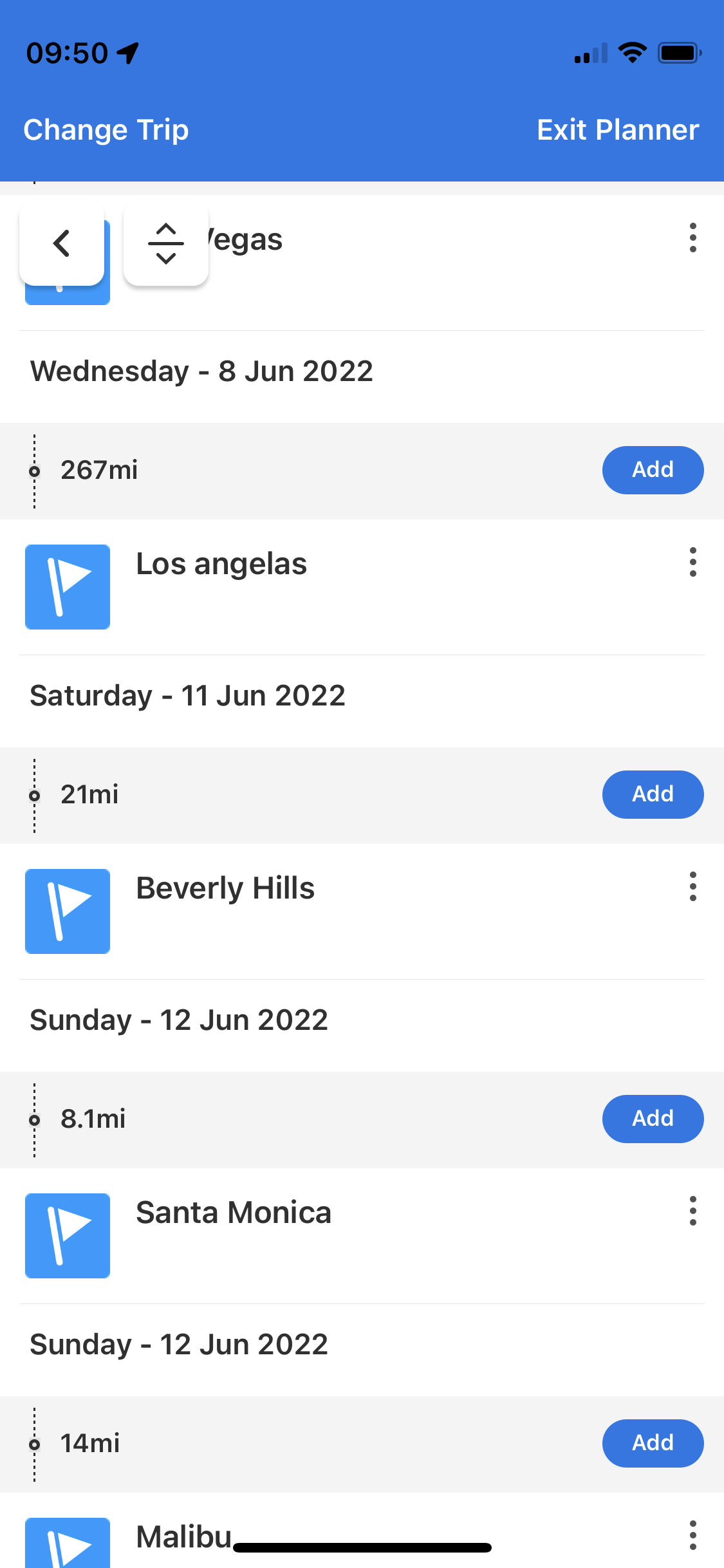Show more options for Beverly Hills
Viewport: 724px width, 1568px height.
692,887
